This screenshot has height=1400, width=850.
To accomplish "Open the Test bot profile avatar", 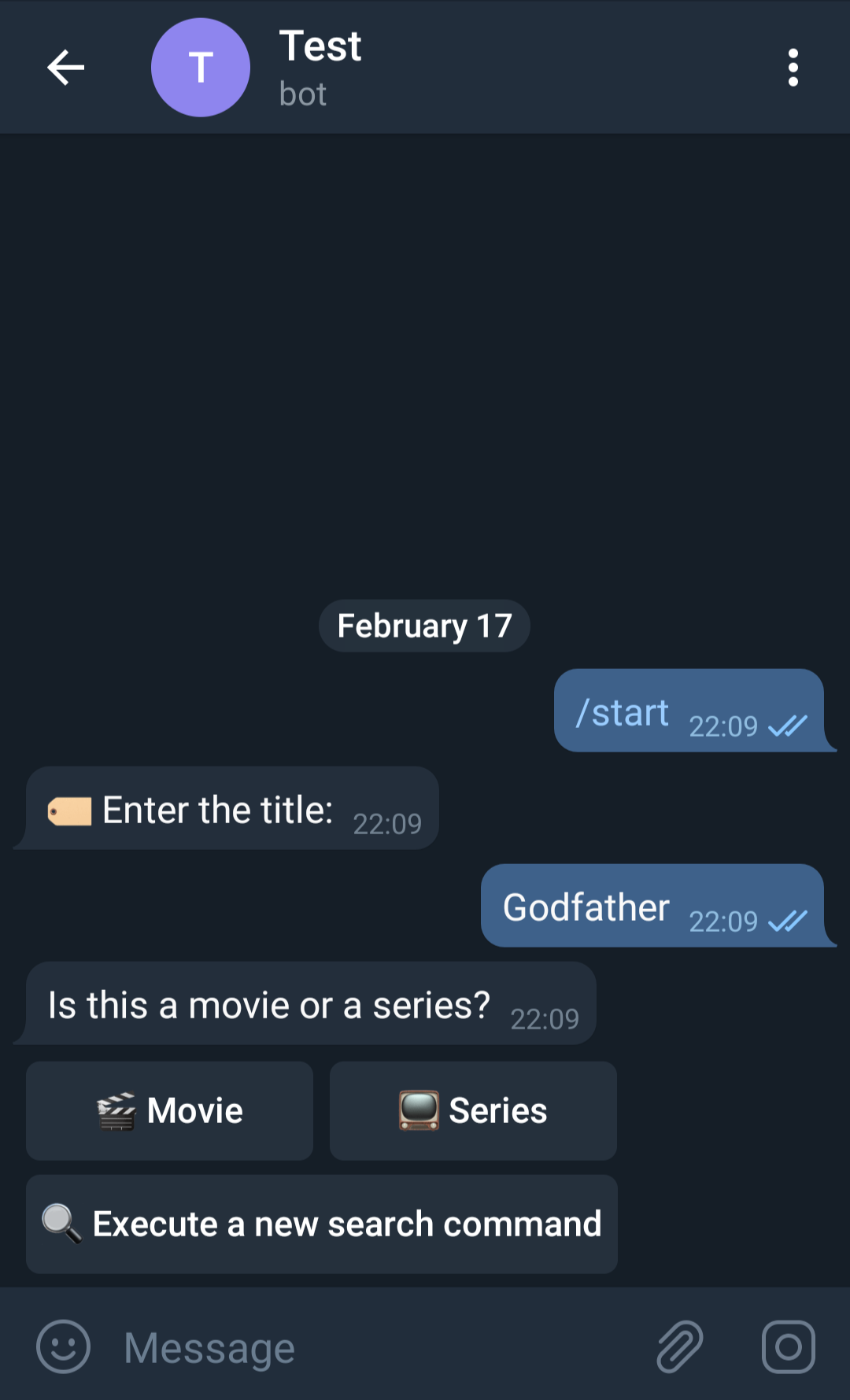I will pyautogui.click(x=201, y=68).
